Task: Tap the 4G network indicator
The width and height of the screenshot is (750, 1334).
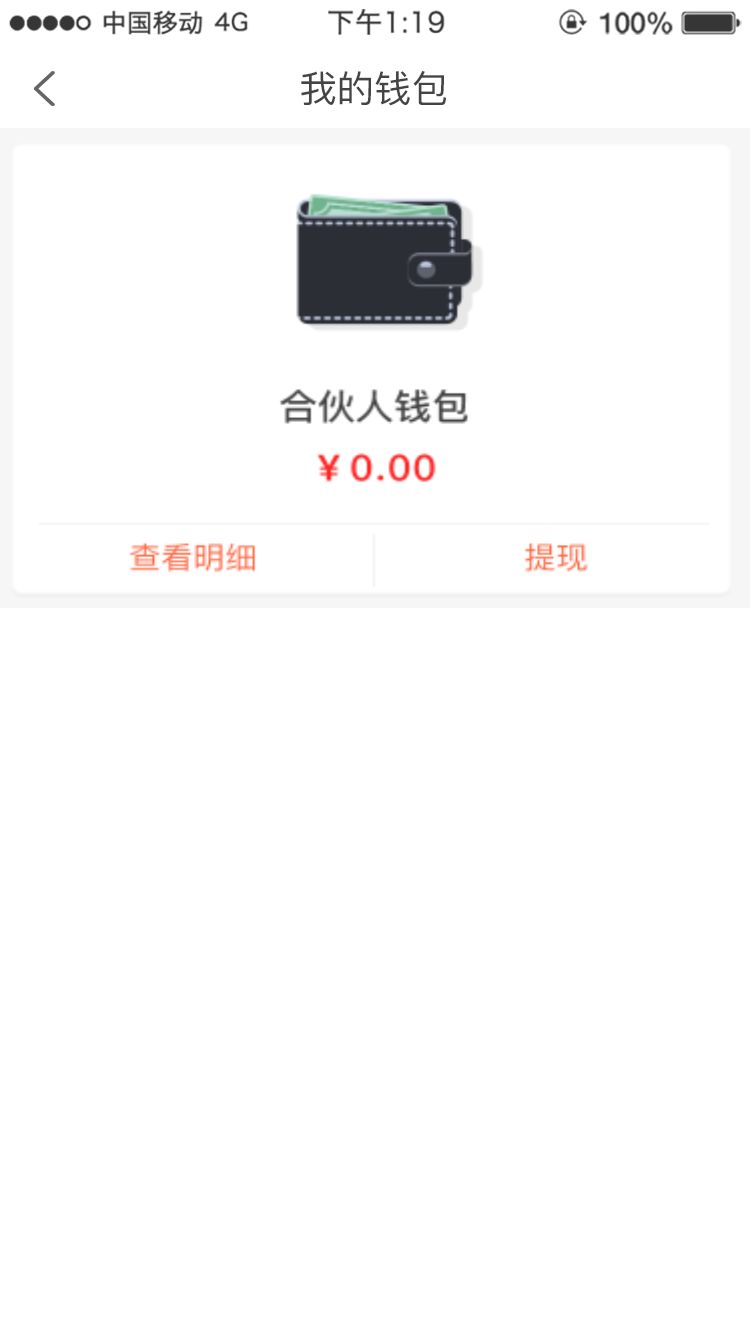Action: click(x=232, y=22)
